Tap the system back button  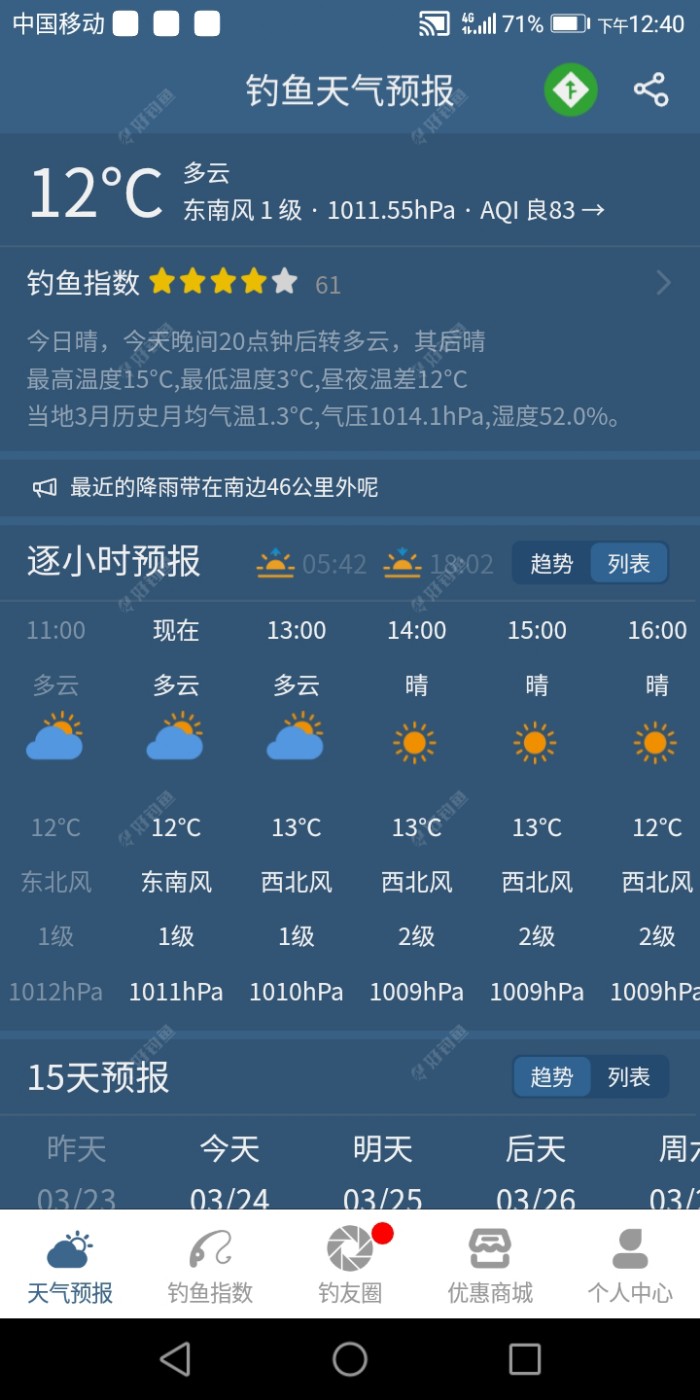175,1359
